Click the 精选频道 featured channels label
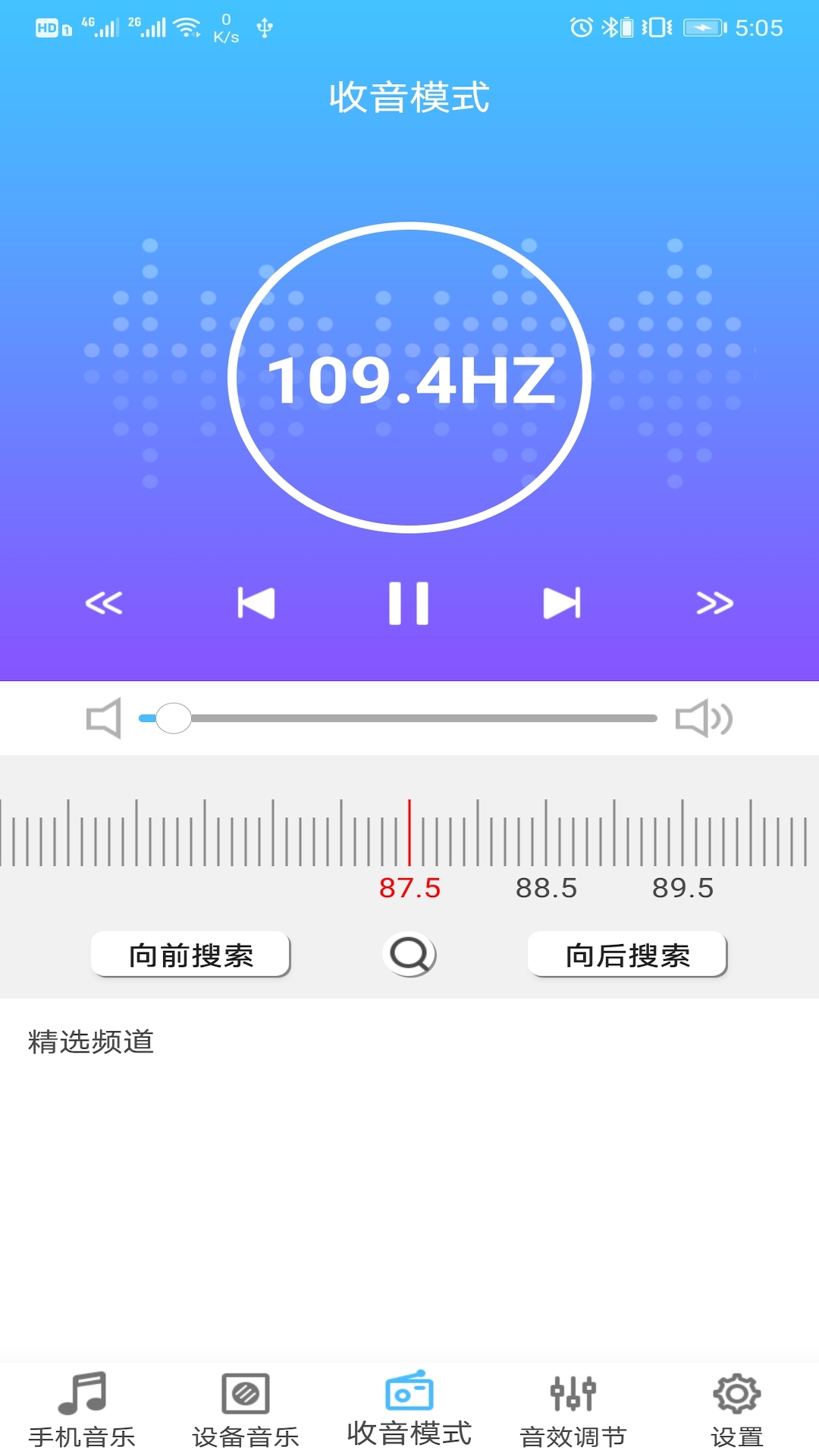Viewport: 819px width, 1456px height. pyautogui.click(x=90, y=1042)
